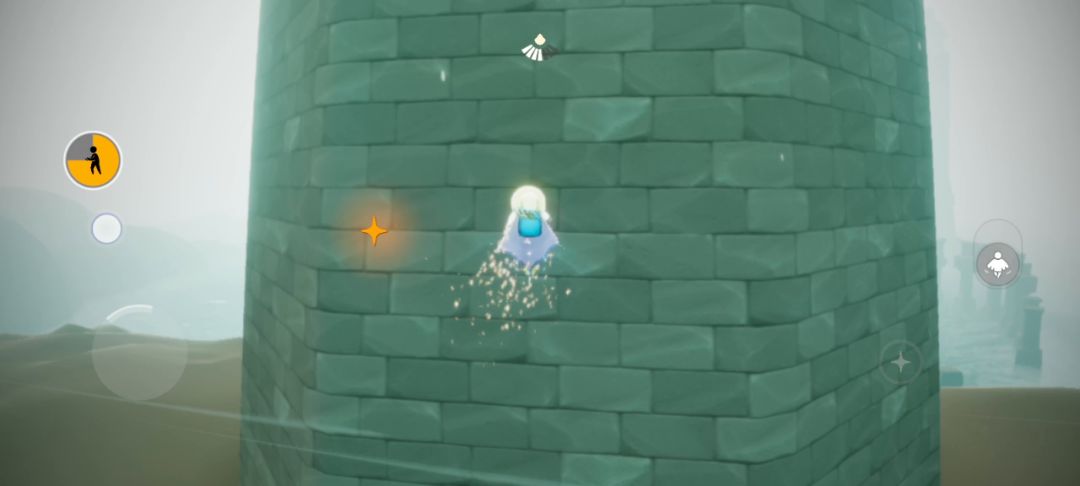Tap the small white circle button

point(107,229)
